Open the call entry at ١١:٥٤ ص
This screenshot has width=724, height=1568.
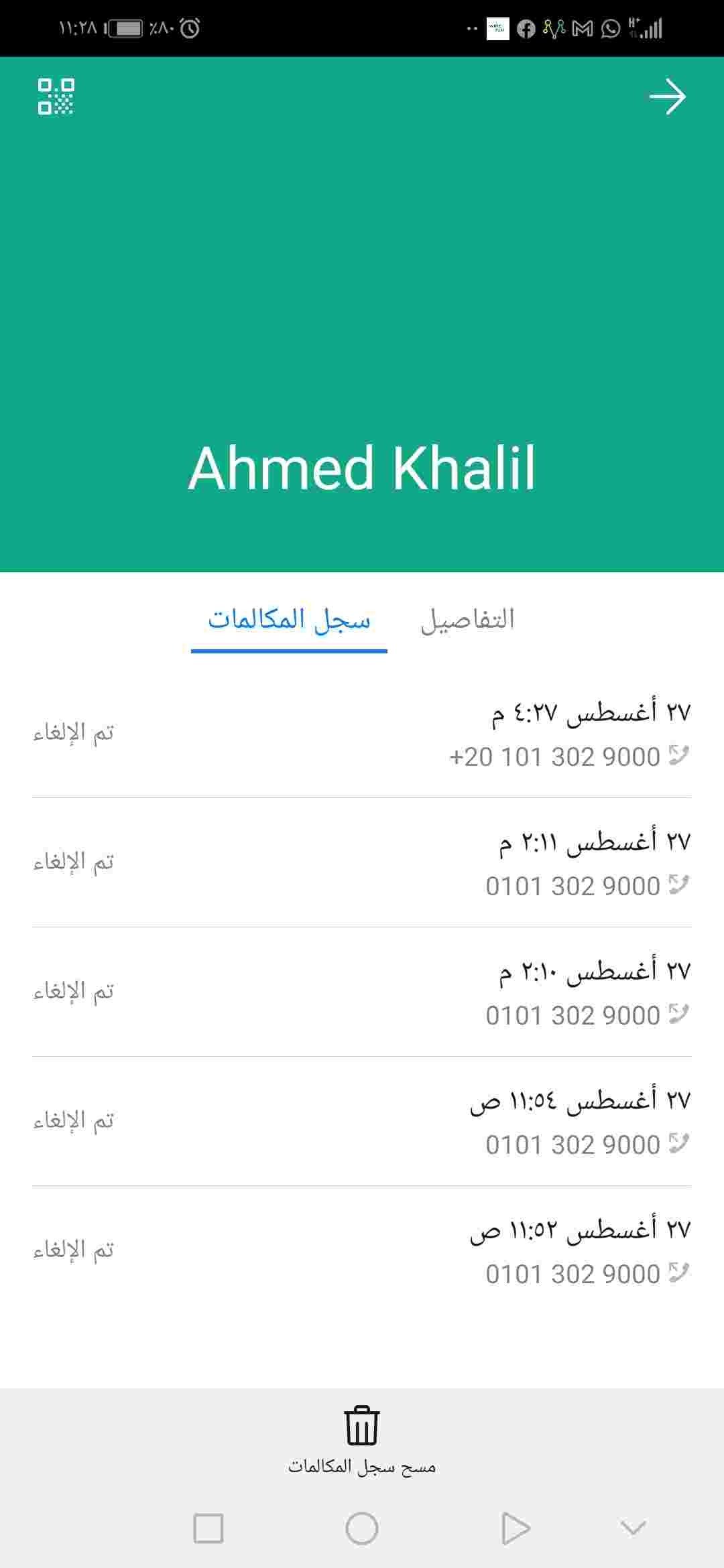pos(362,1121)
